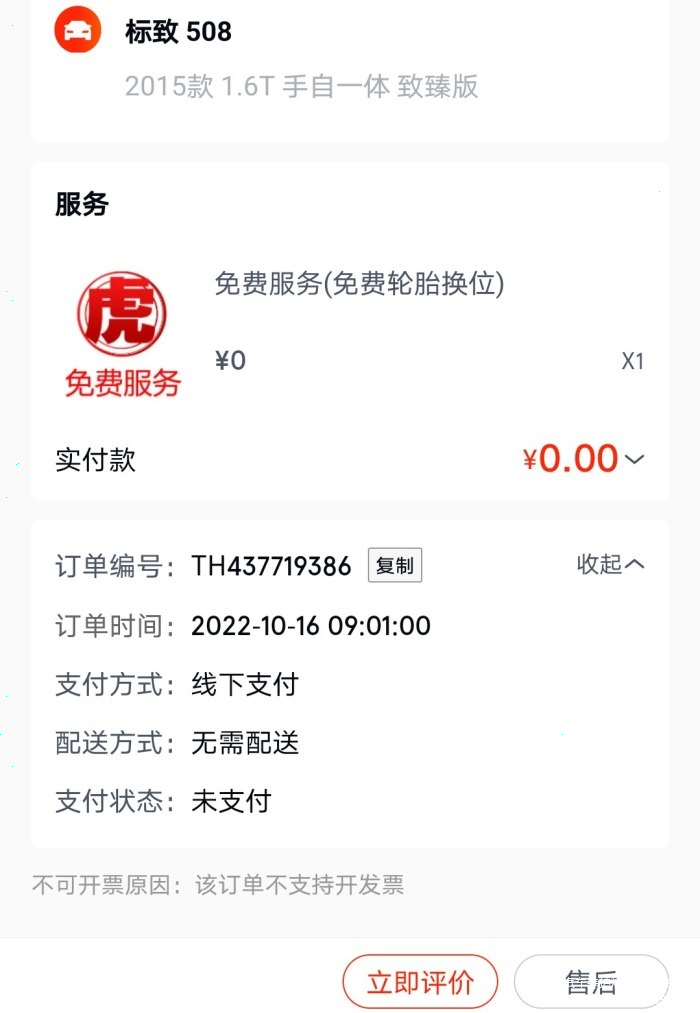Tap 立即评价 to review the order

420,982
